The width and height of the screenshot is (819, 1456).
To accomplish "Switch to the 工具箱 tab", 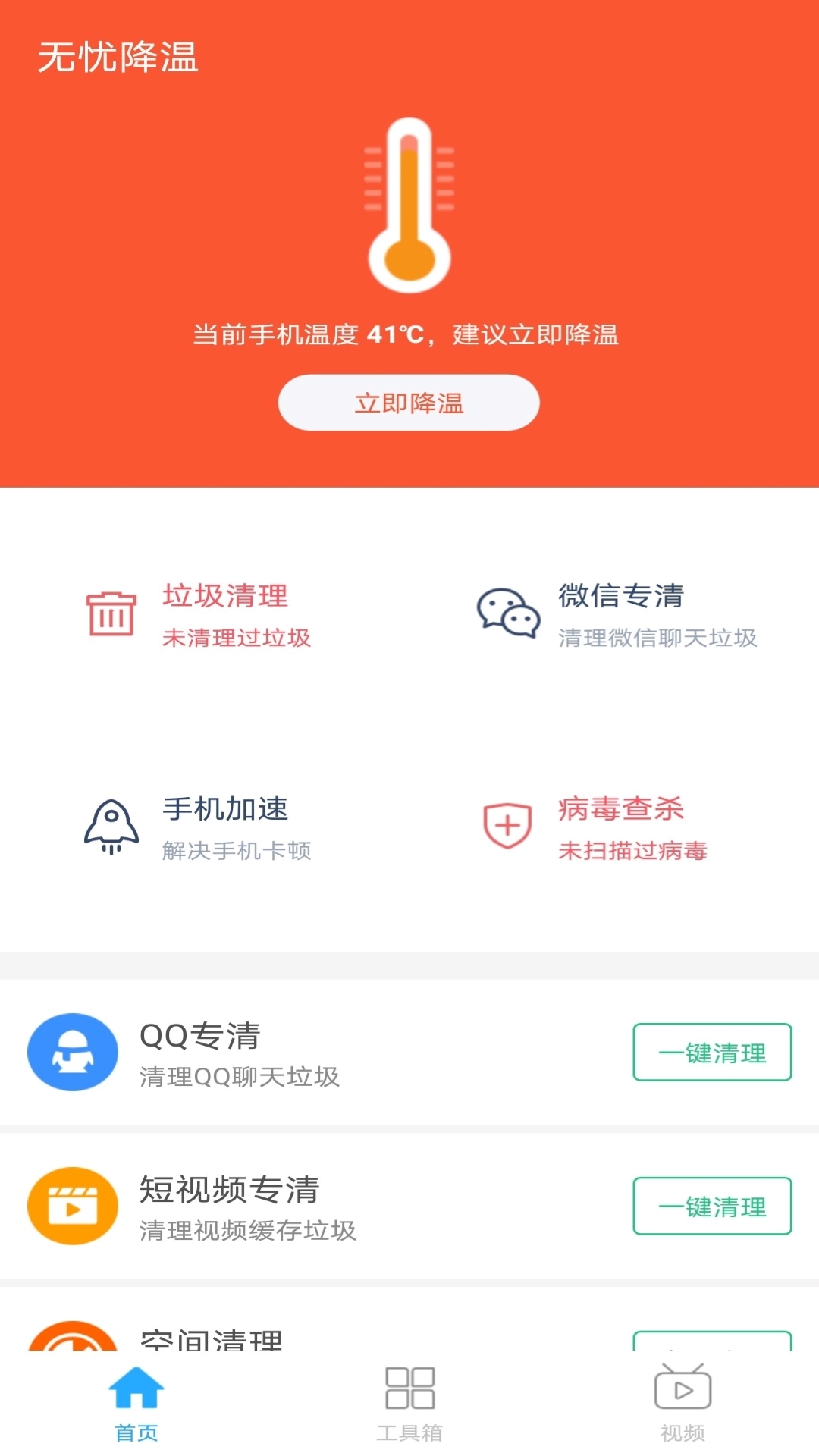I will point(409,1410).
